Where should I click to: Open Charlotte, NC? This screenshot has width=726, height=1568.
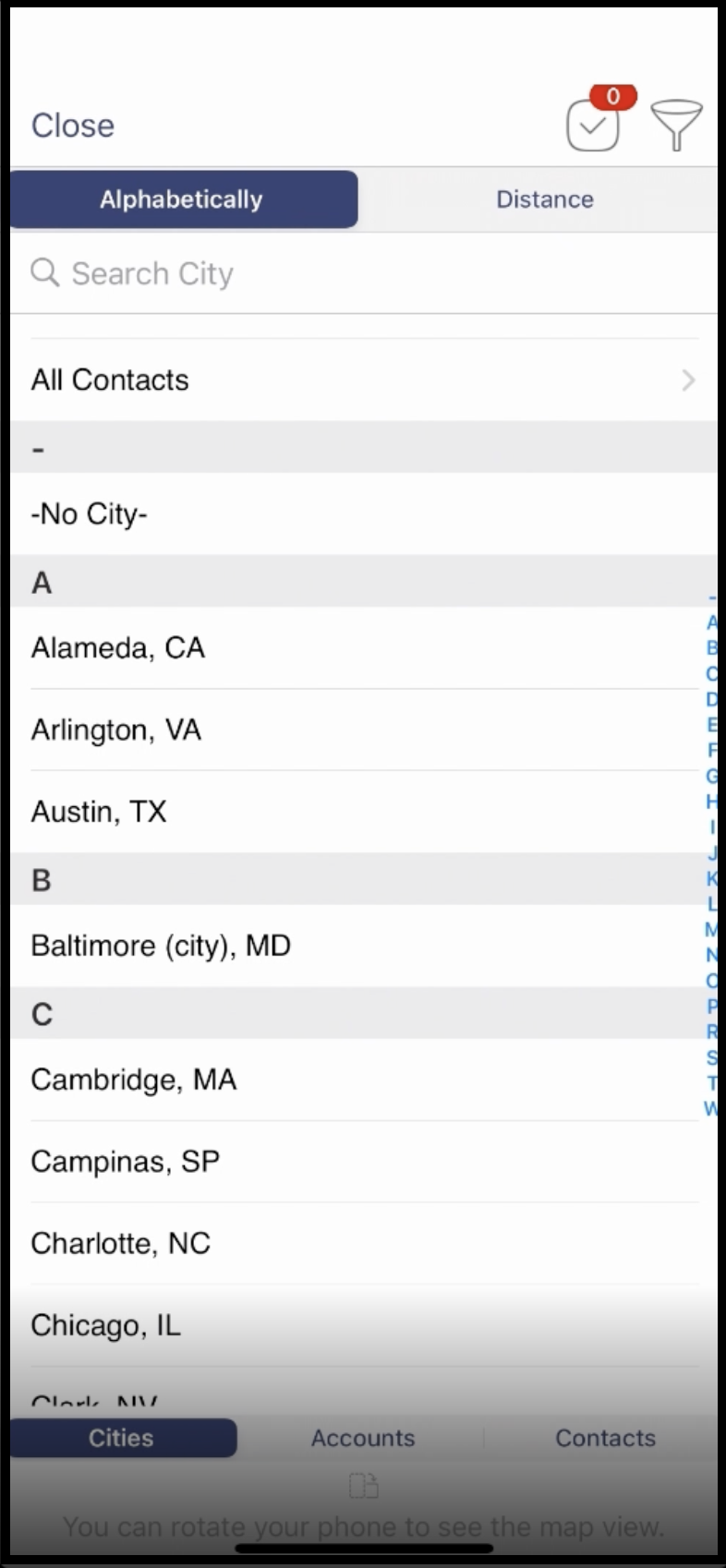click(x=360, y=1244)
